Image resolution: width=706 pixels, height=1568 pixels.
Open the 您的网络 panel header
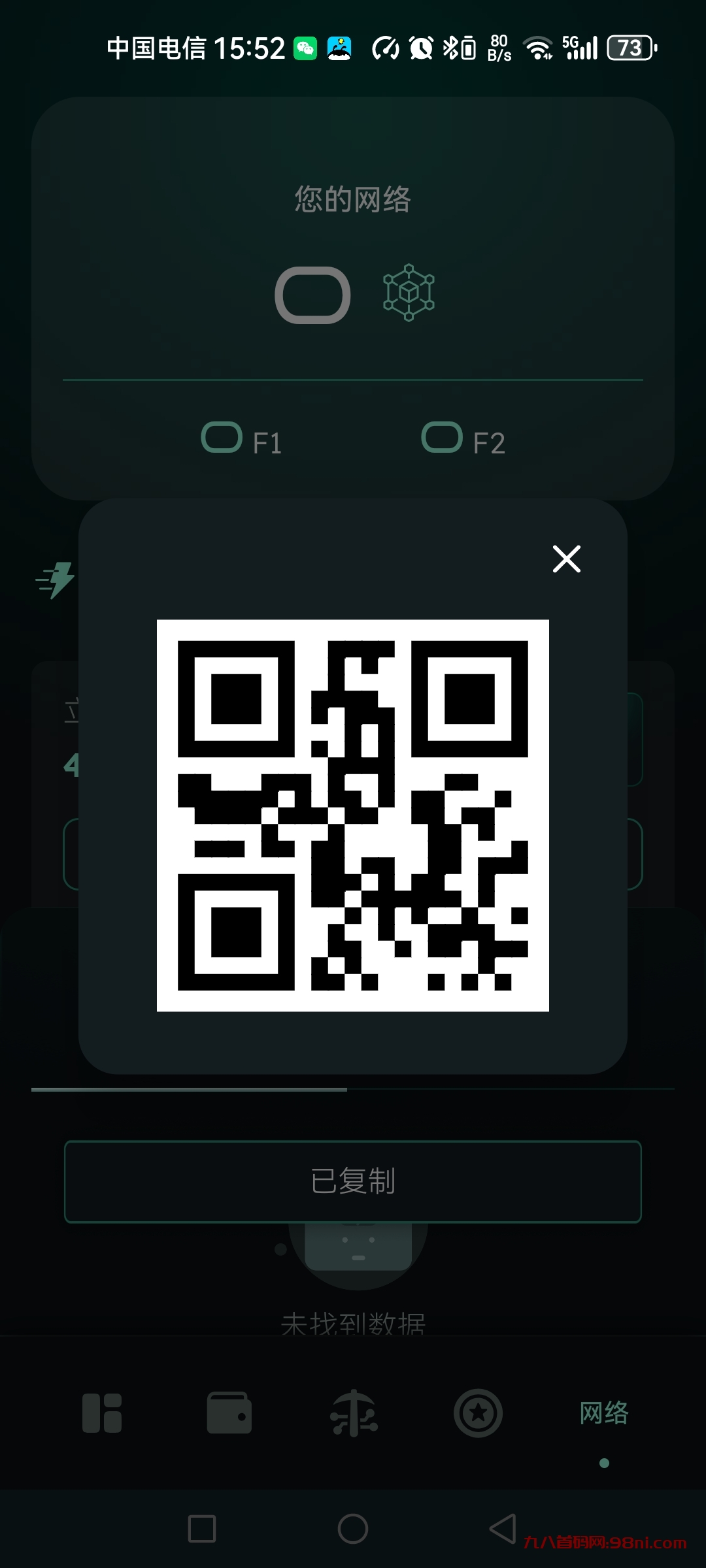coord(353,201)
